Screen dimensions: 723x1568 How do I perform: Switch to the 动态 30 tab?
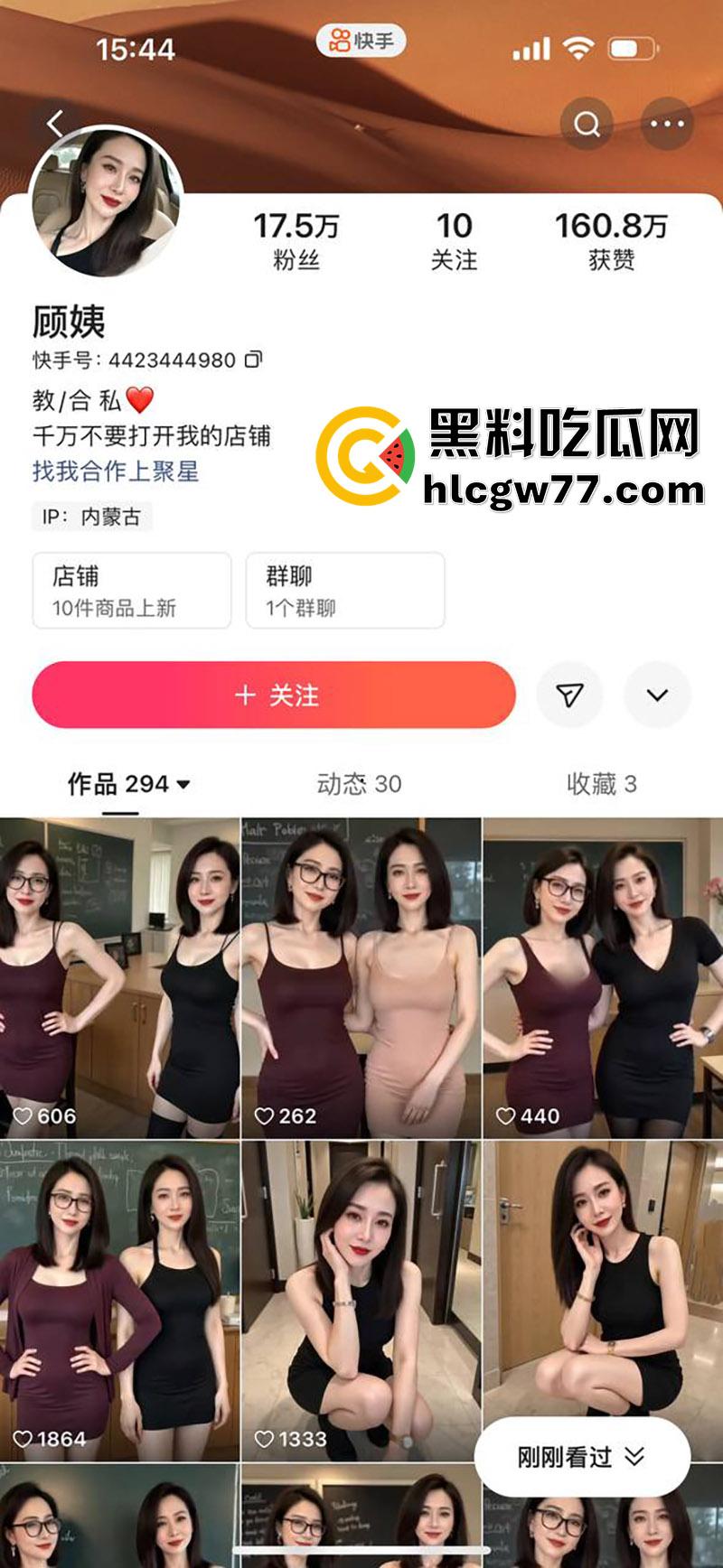pyautogui.click(x=360, y=784)
